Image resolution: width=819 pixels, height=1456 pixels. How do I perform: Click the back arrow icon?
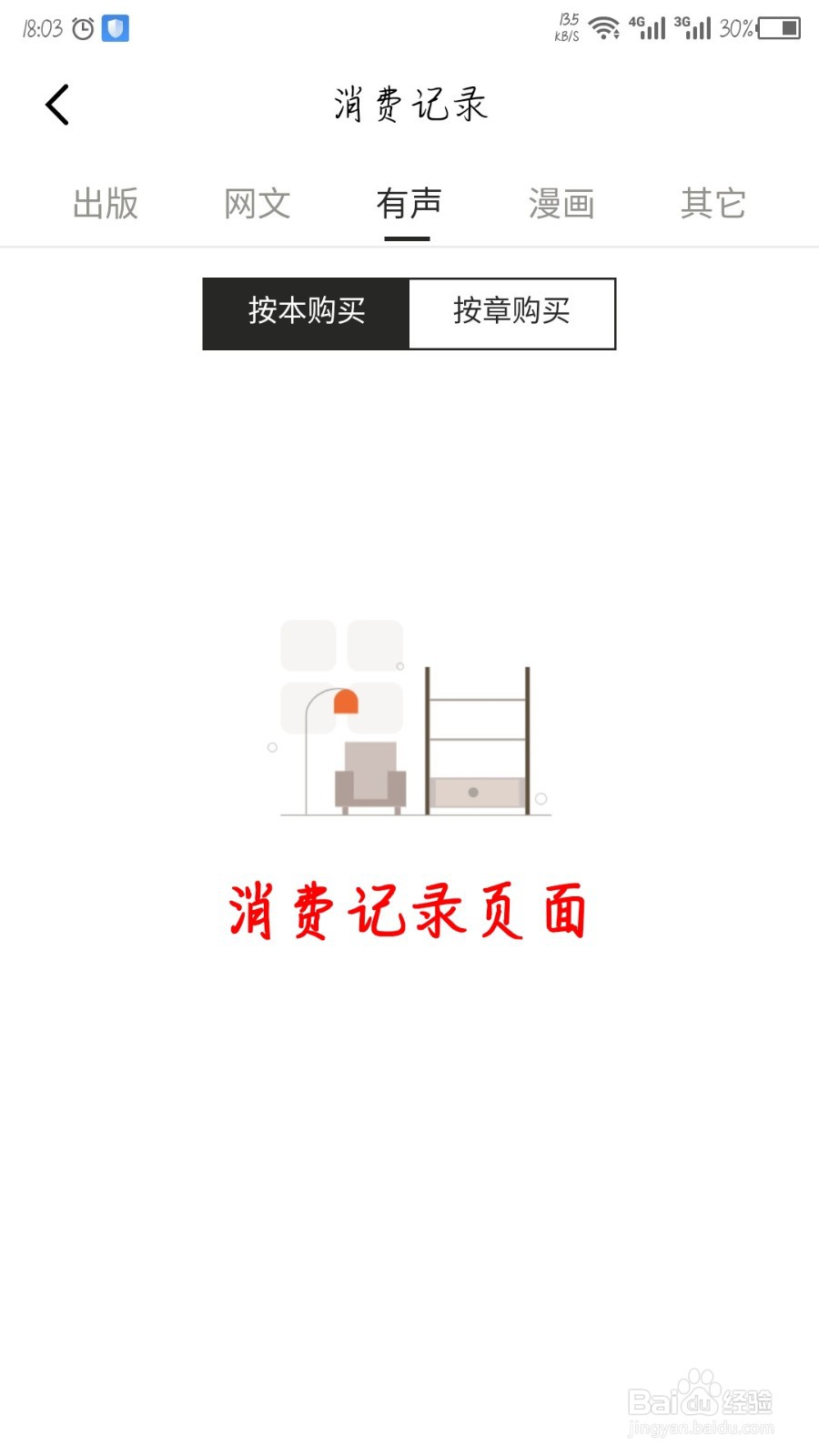[57, 104]
